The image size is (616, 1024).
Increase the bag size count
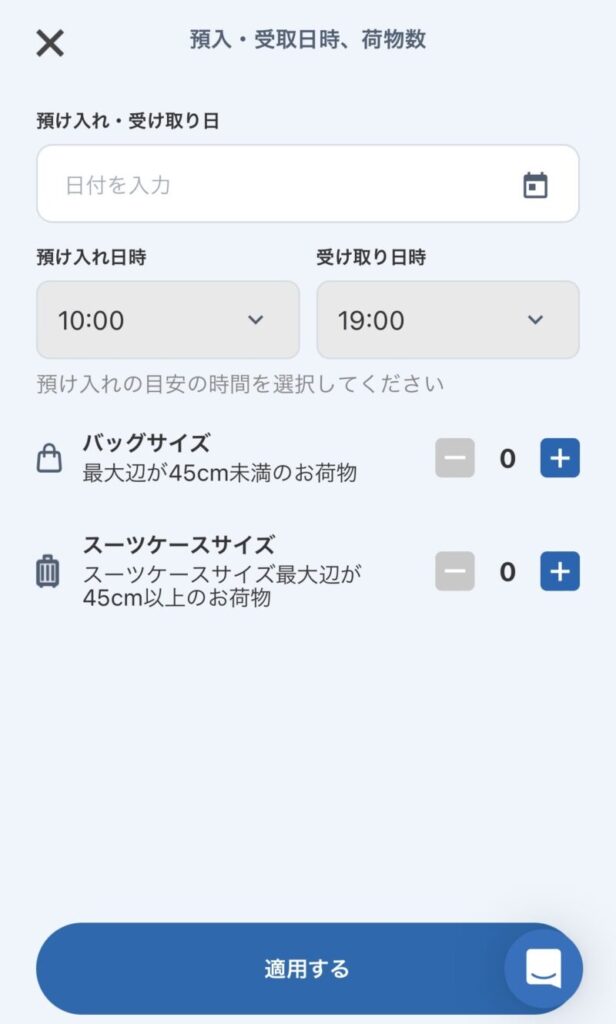click(x=560, y=458)
